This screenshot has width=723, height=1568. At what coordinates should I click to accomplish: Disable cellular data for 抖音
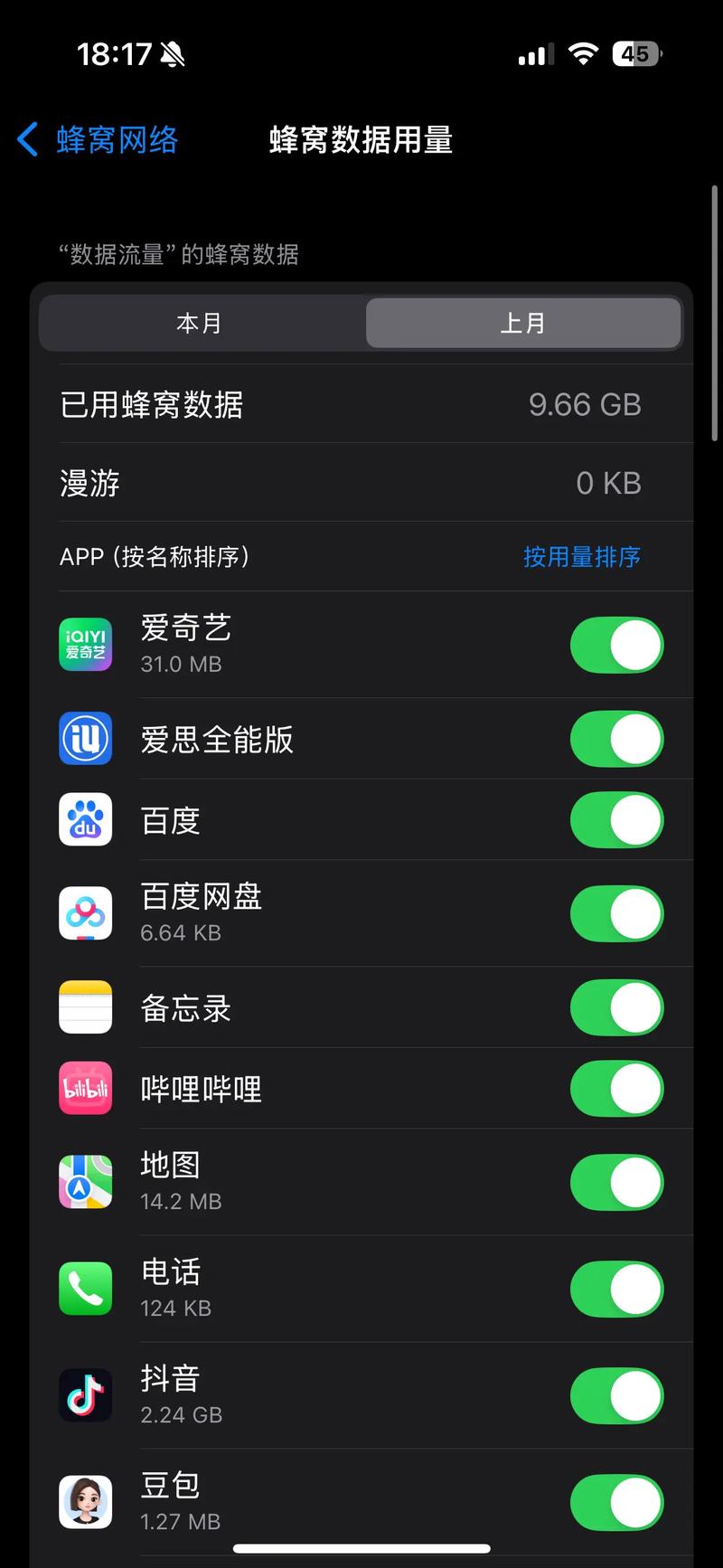tap(616, 1395)
